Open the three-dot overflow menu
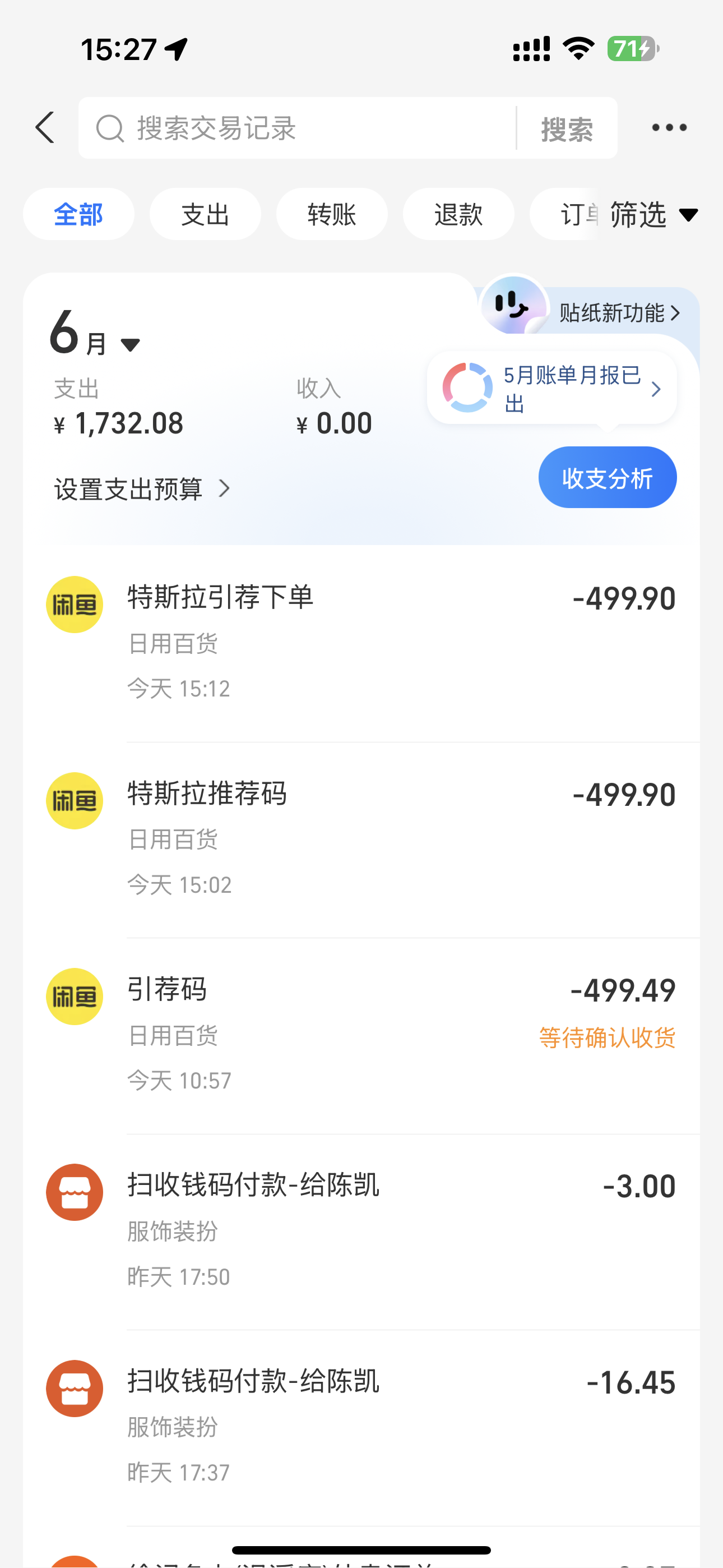The height and width of the screenshot is (1568, 723). click(669, 128)
